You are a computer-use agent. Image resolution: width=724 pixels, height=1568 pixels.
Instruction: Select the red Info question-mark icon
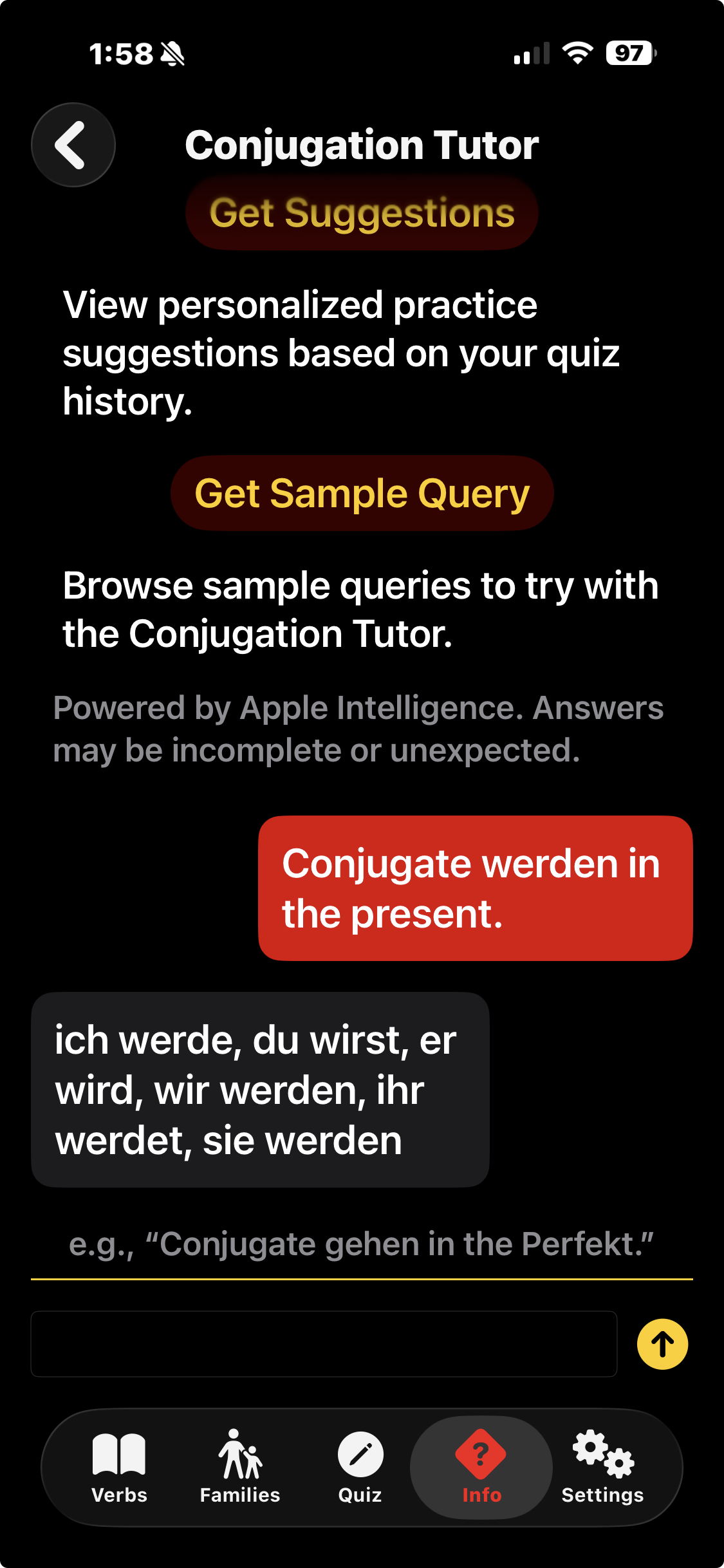pos(479,1454)
